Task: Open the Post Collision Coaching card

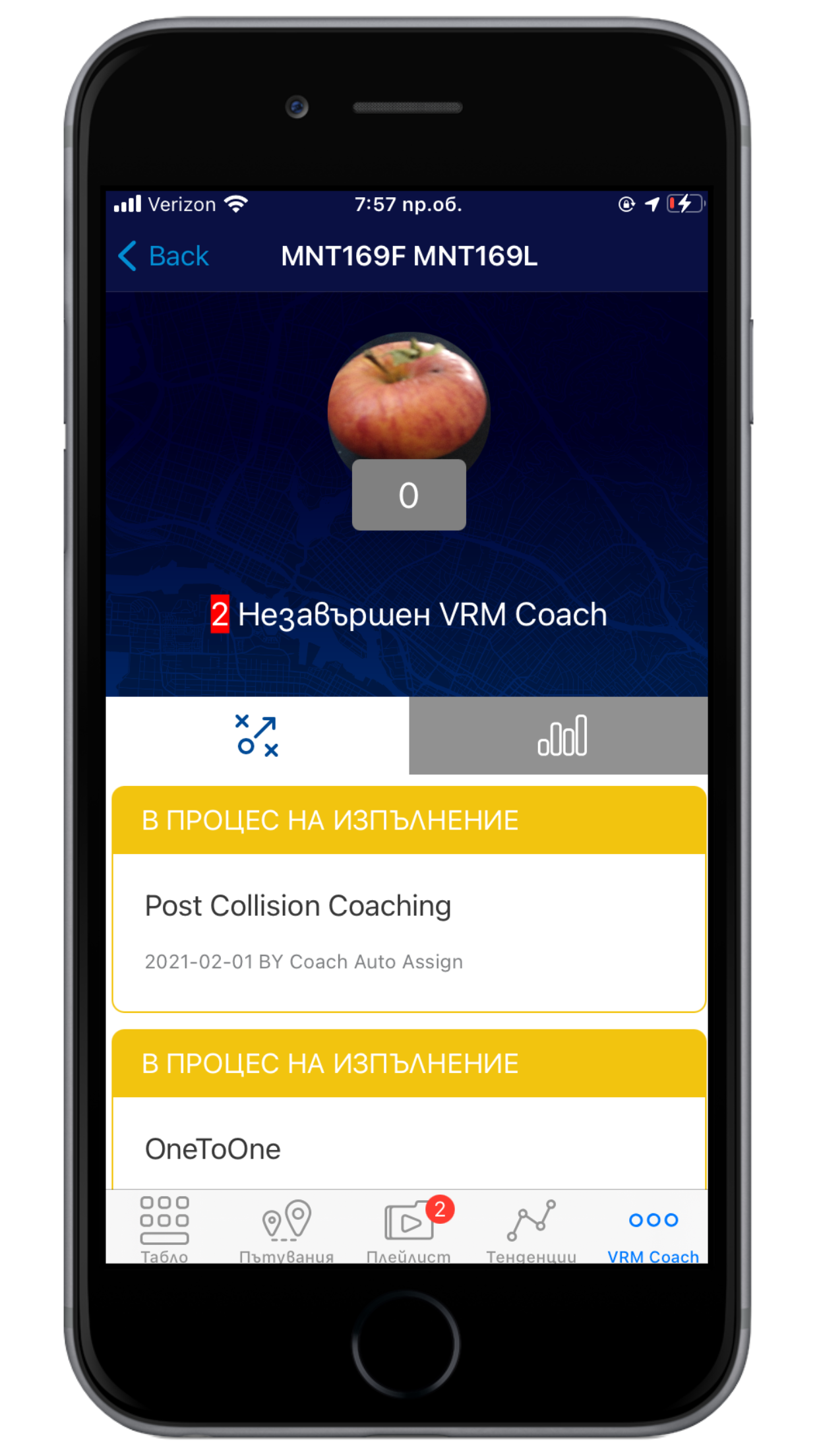Action: point(409,931)
